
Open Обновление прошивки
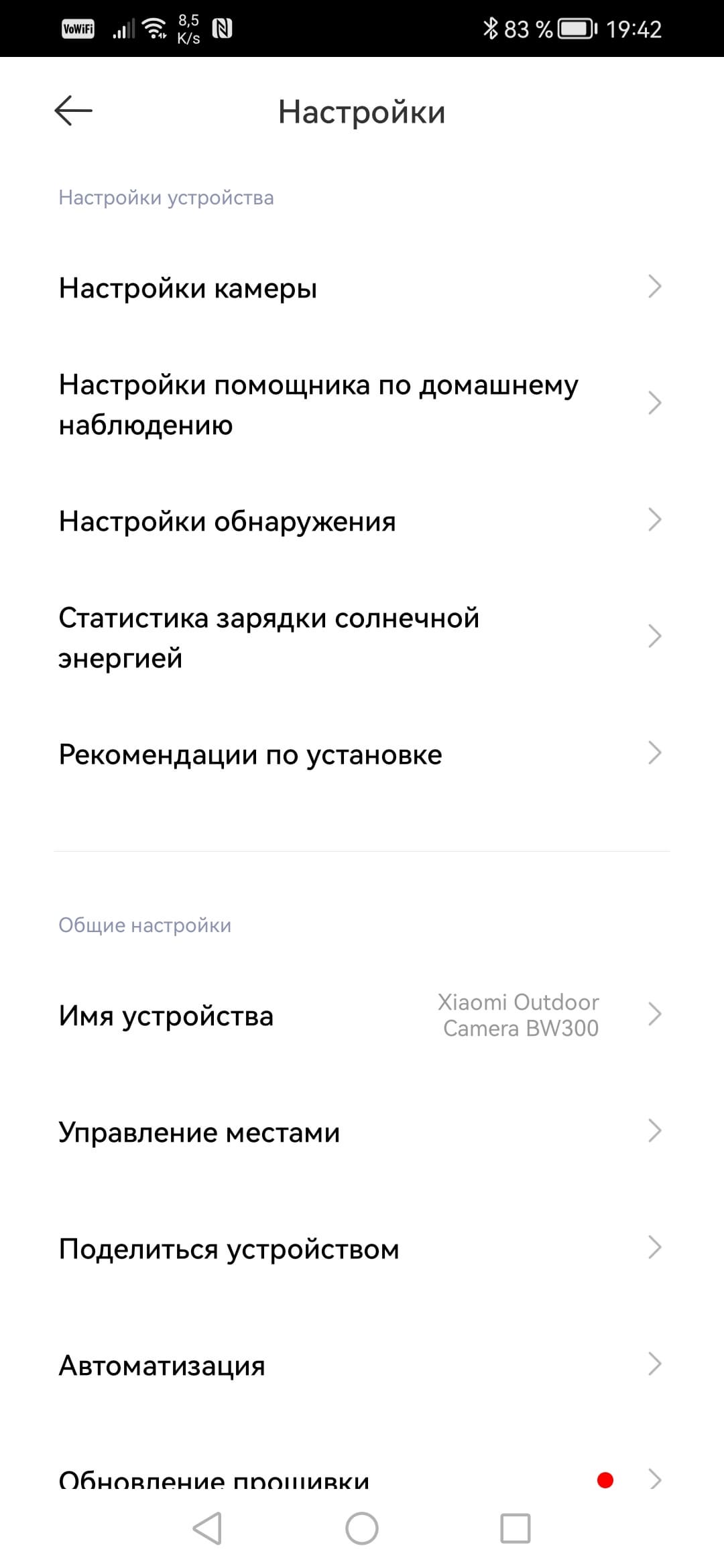(362, 1478)
